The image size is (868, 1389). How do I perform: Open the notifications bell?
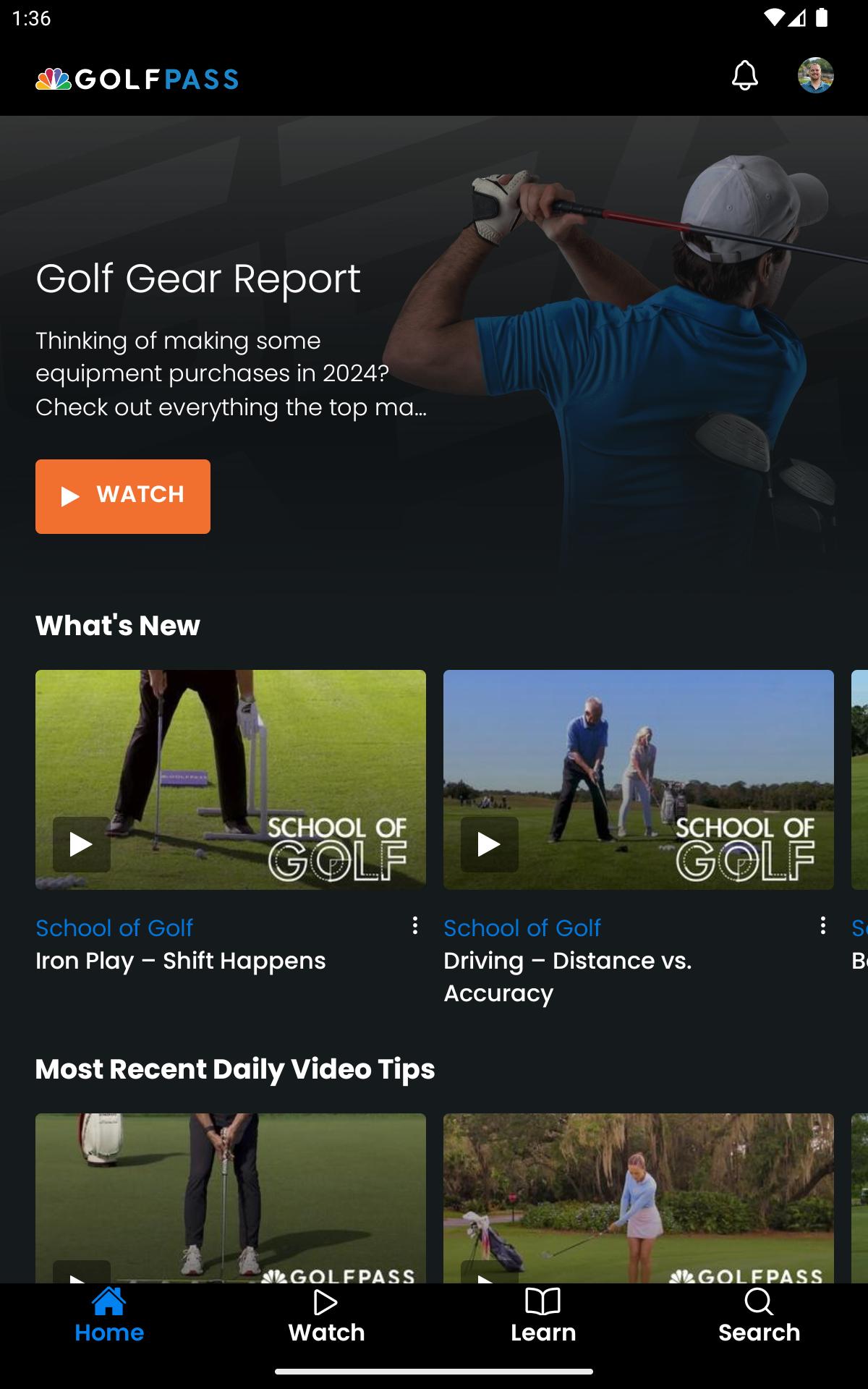click(x=744, y=75)
